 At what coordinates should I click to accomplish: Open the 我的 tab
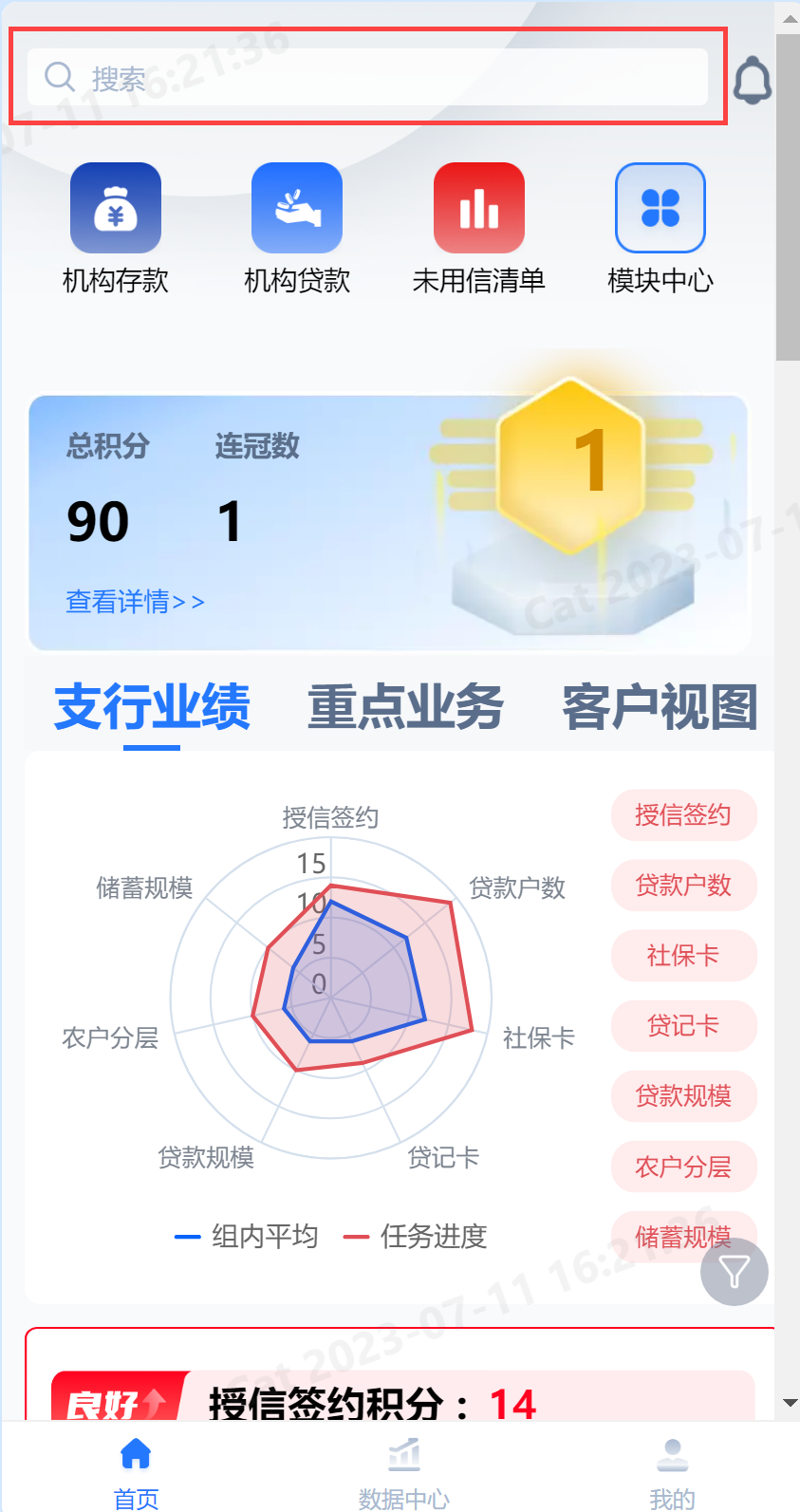[x=672, y=1469]
